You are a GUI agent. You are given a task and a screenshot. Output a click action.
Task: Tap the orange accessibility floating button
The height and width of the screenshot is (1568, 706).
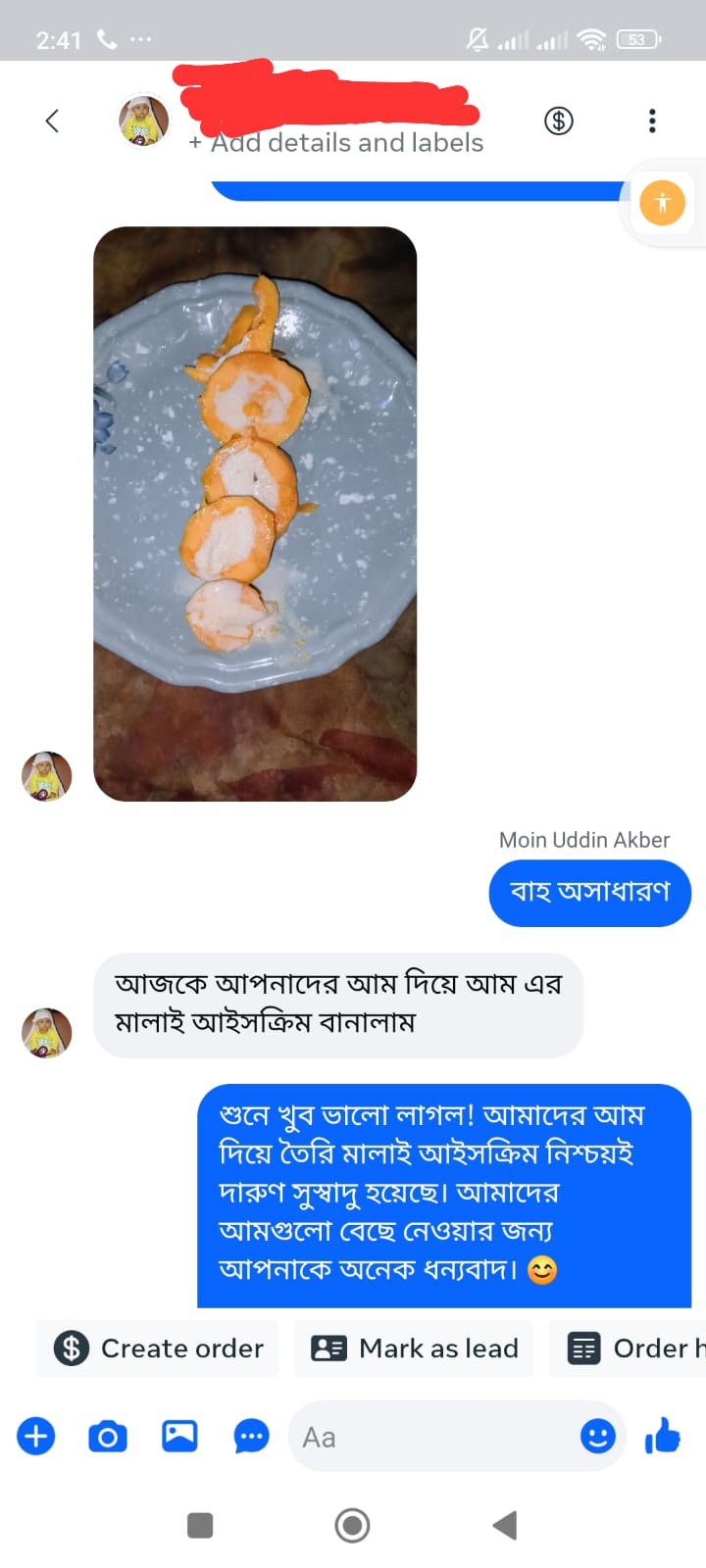[x=663, y=203]
